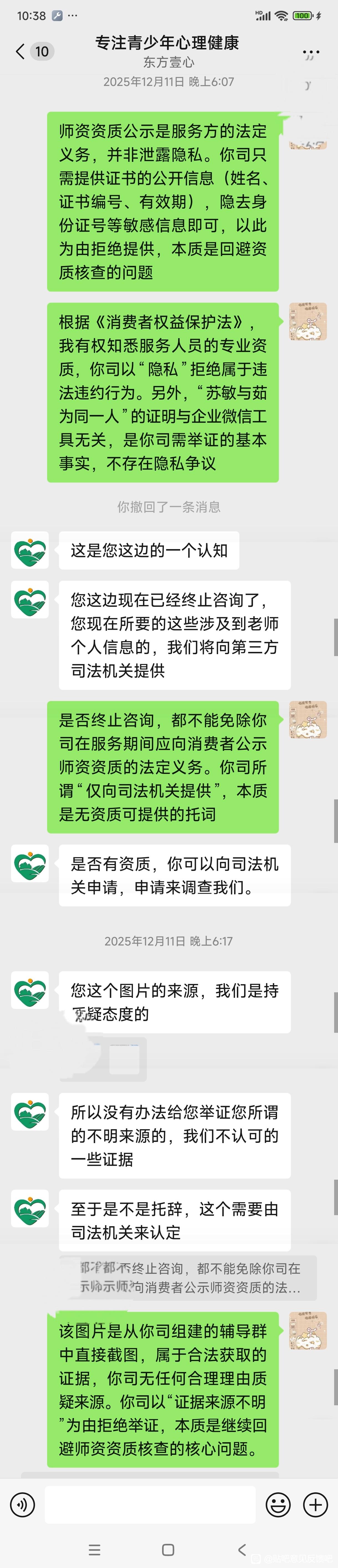Viewport: 338px width, 1568px height.
Task: Open the emoji picker
Action: [x=278, y=1505]
